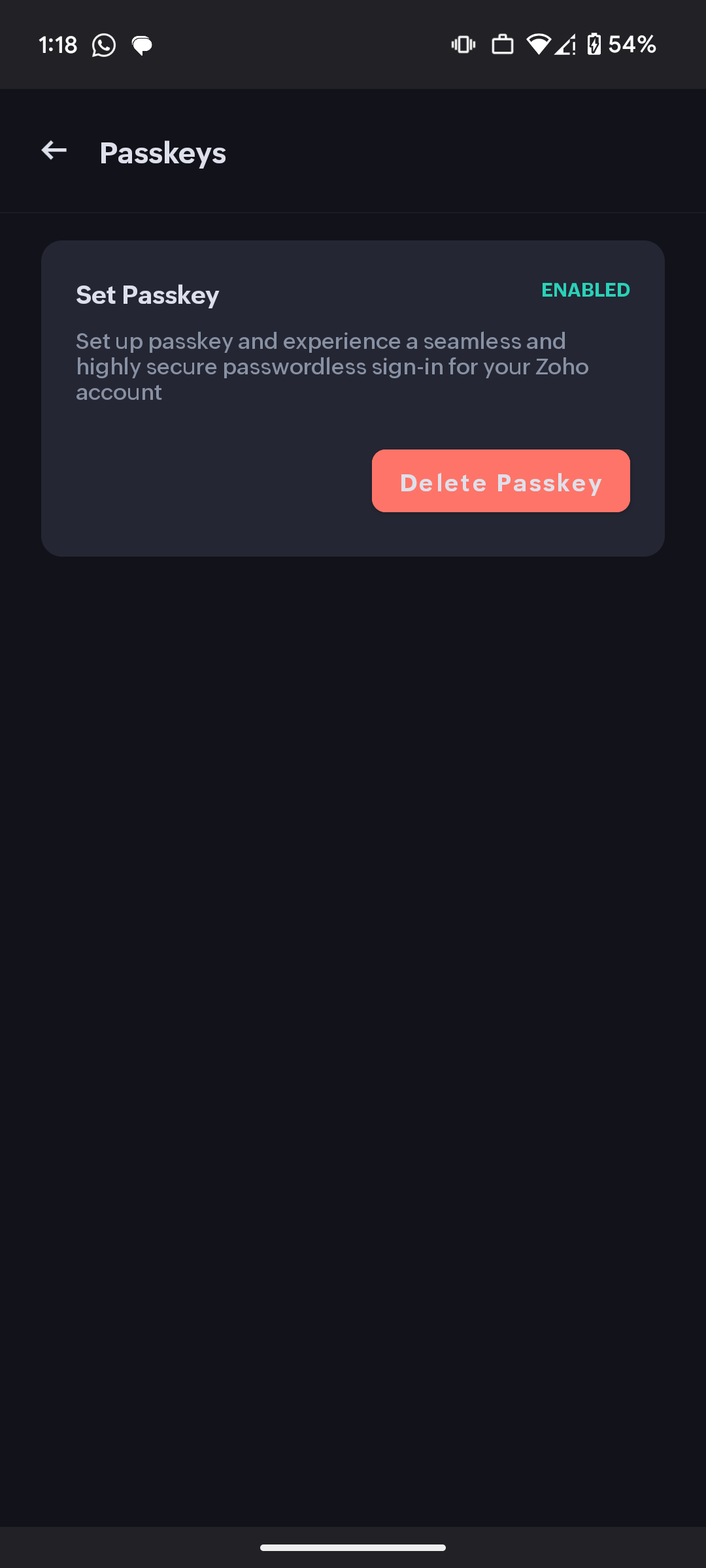Tap the Delete Passkey button
Image resolution: width=706 pixels, height=1568 pixels.
(501, 482)
